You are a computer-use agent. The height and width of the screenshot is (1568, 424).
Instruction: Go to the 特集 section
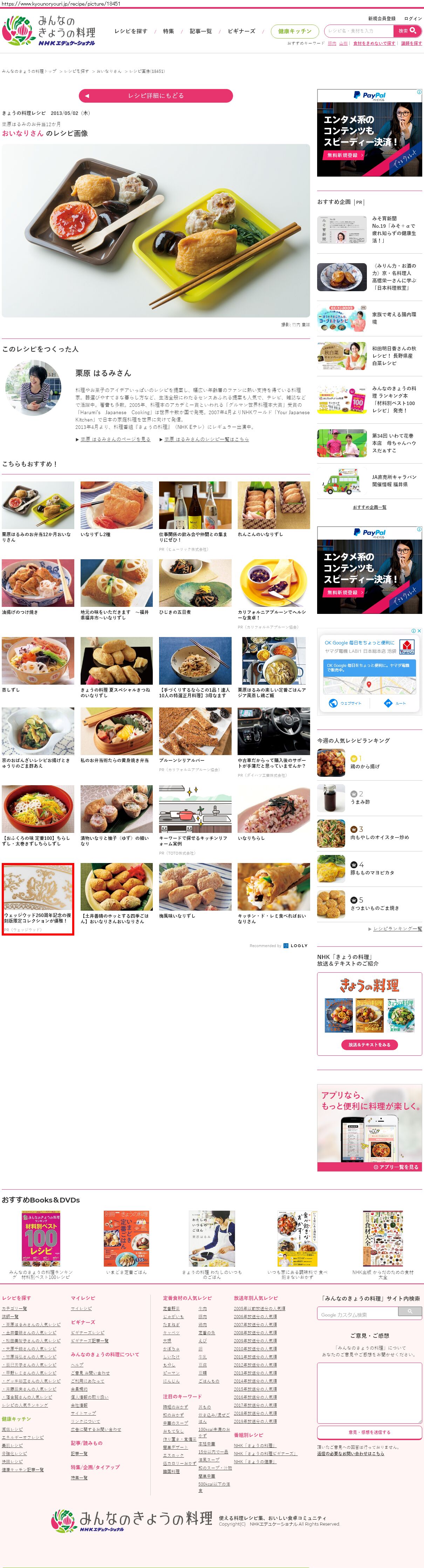point(169,31)
